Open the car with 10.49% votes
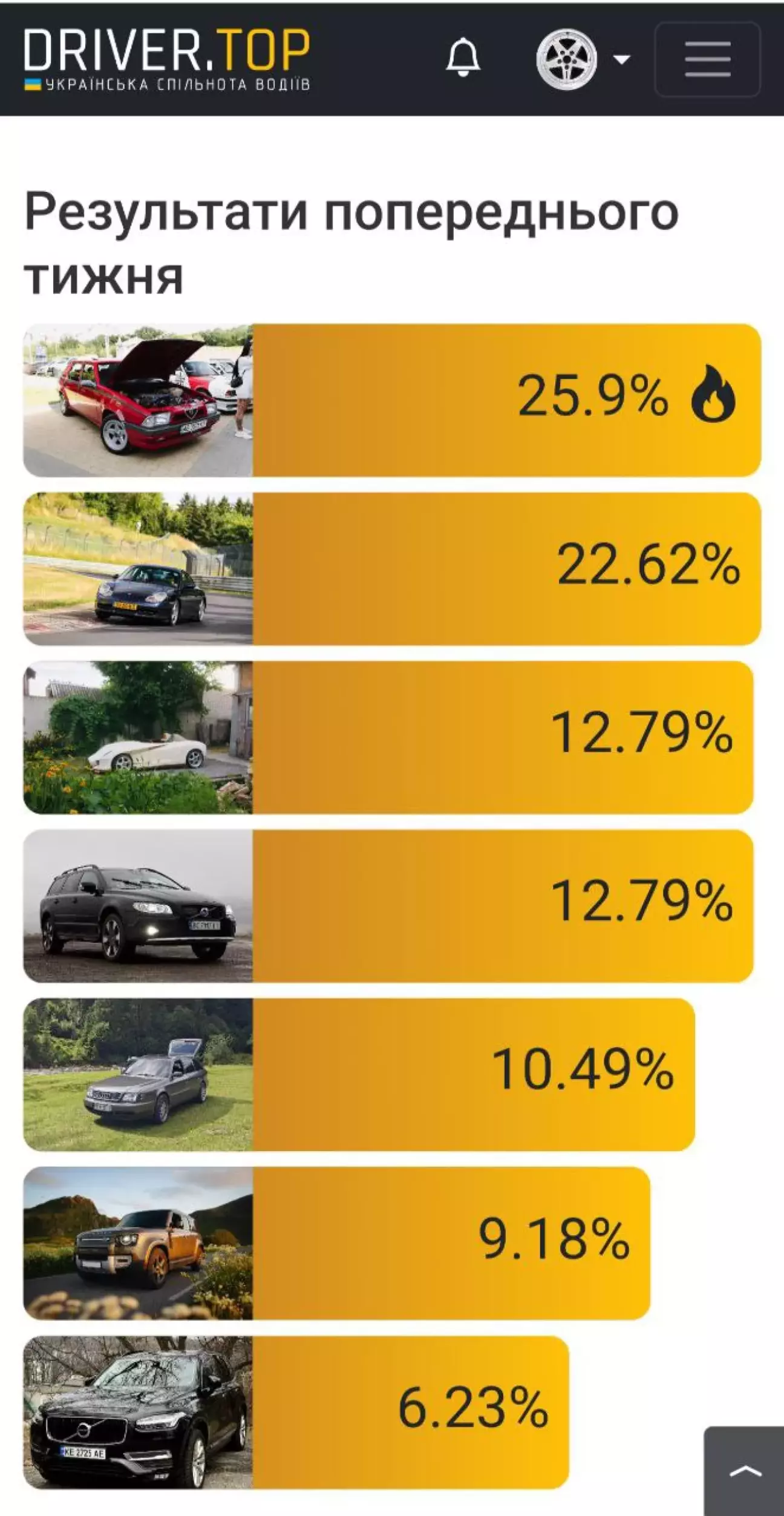 359,1075
